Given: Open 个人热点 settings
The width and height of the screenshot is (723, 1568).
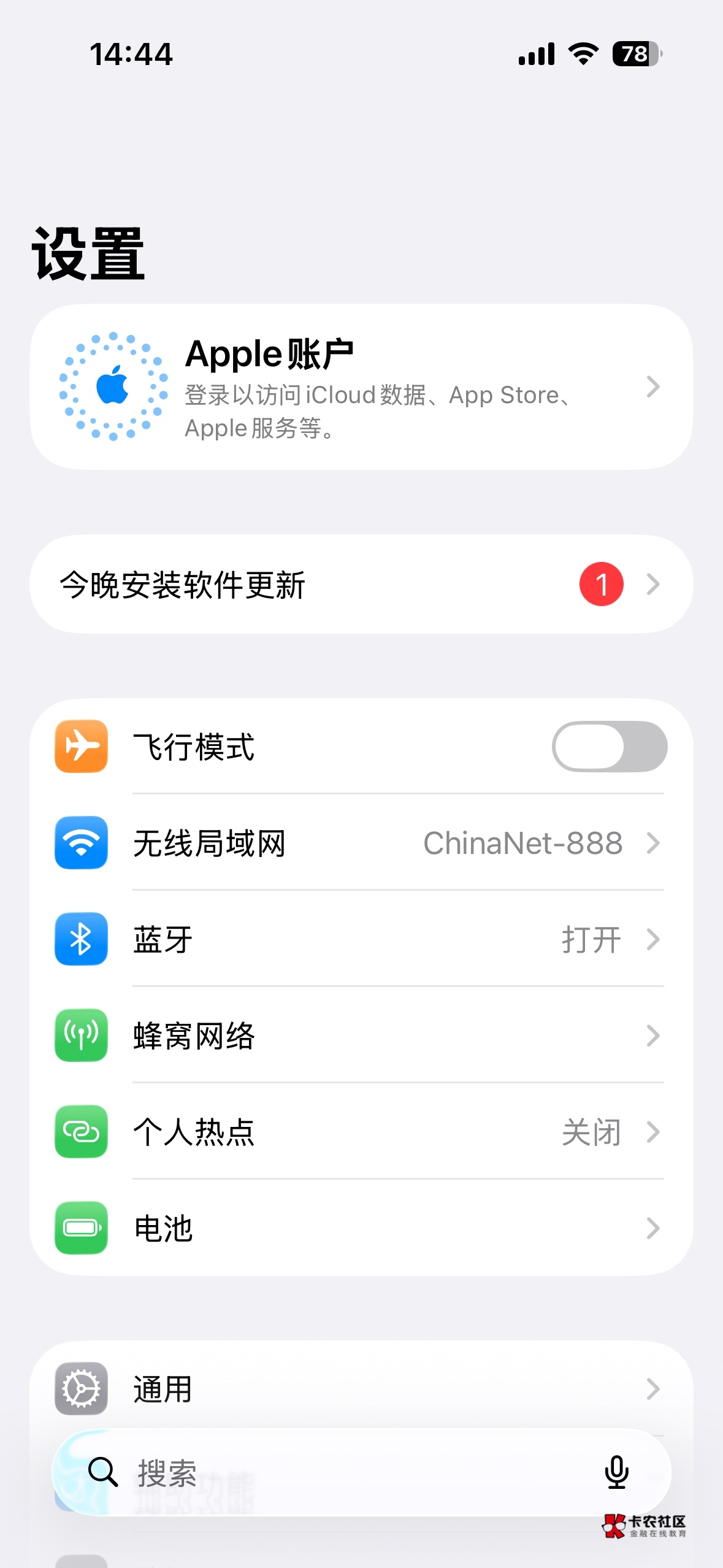Looking at the screenshot, I should (361, 1132).
